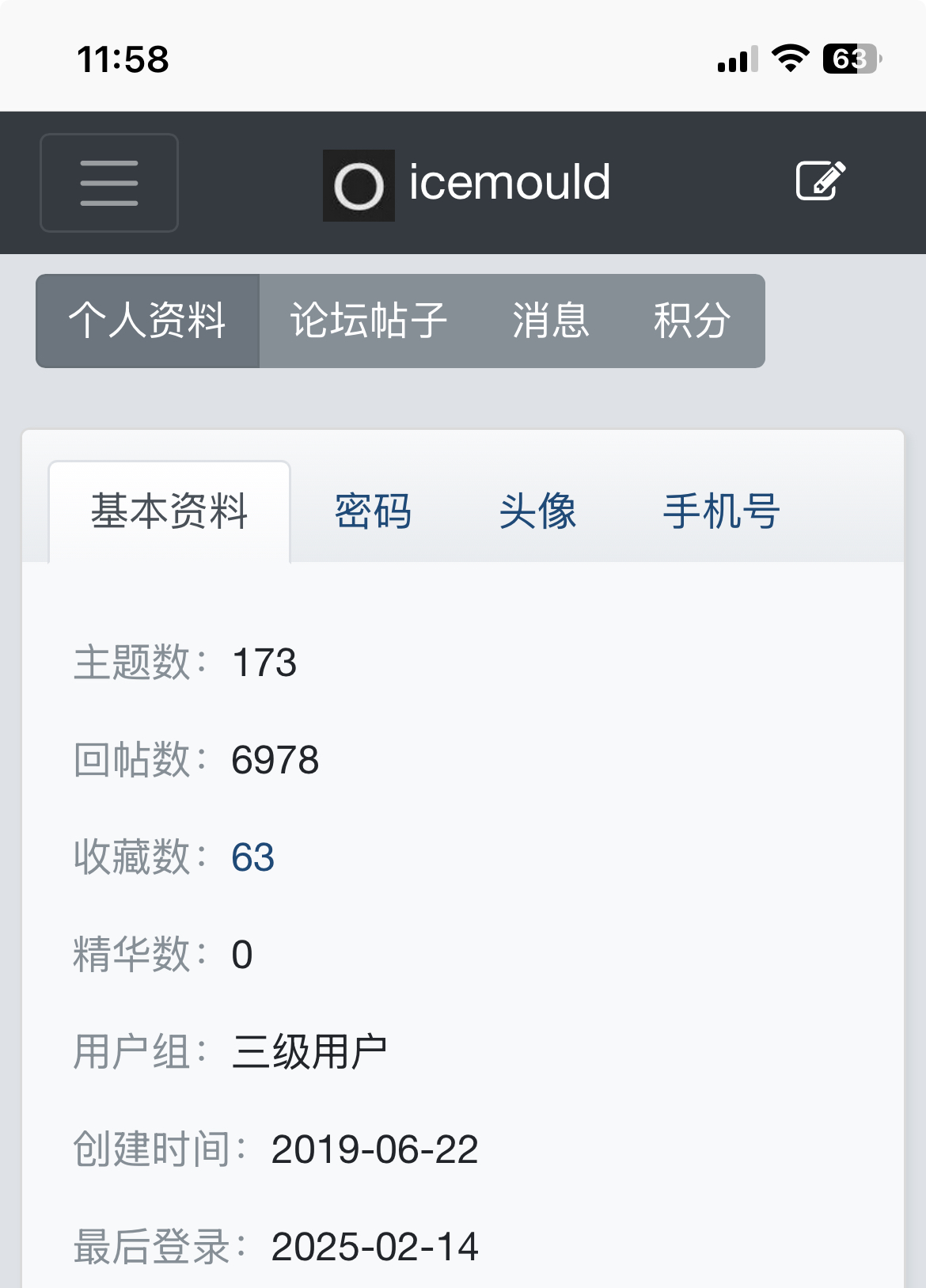Open the hamburger drawer menu
This screenshot has width=926, height=1288.
(109, 183)
